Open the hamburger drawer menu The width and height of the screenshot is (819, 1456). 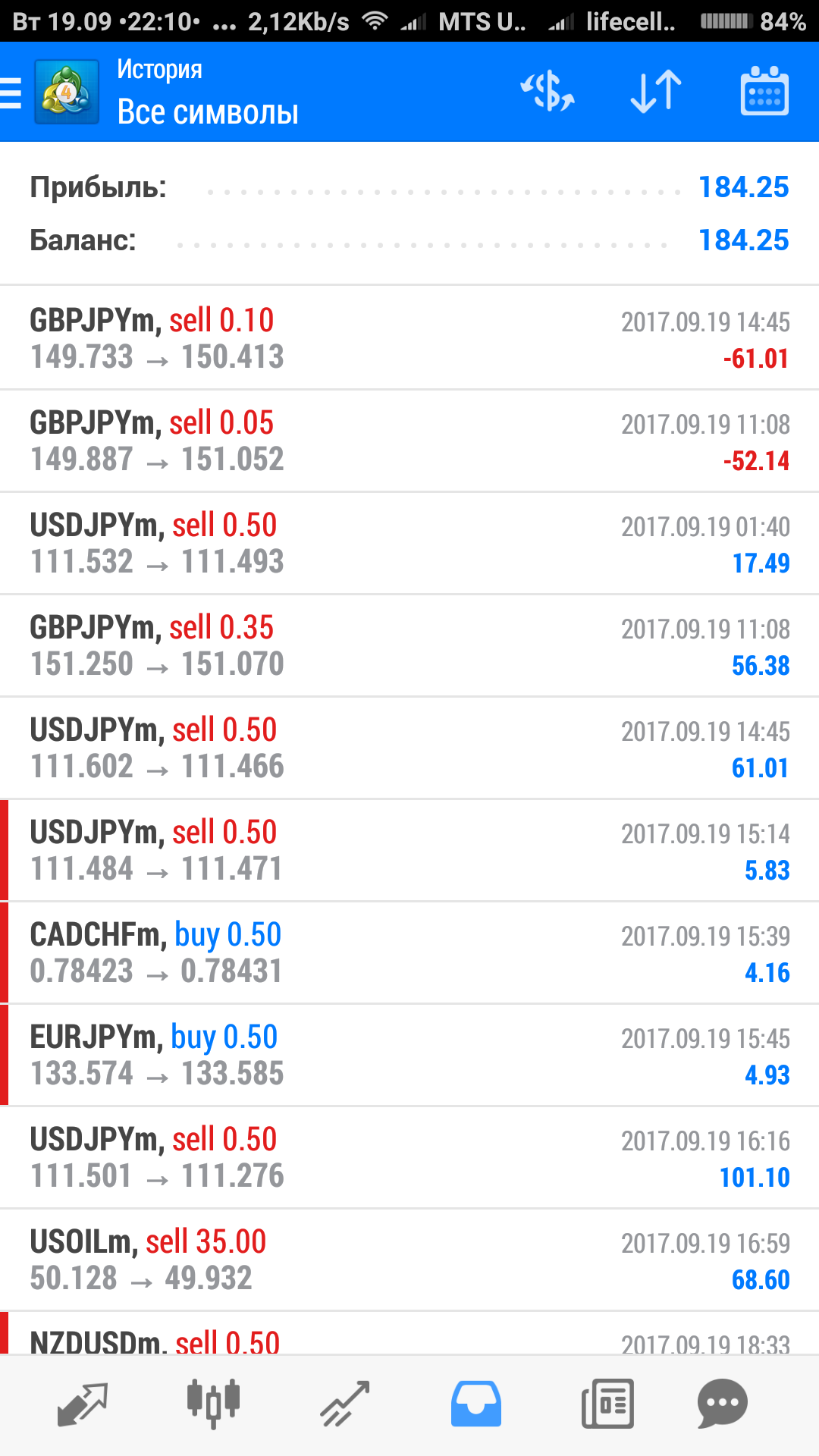tap(11, 93)
